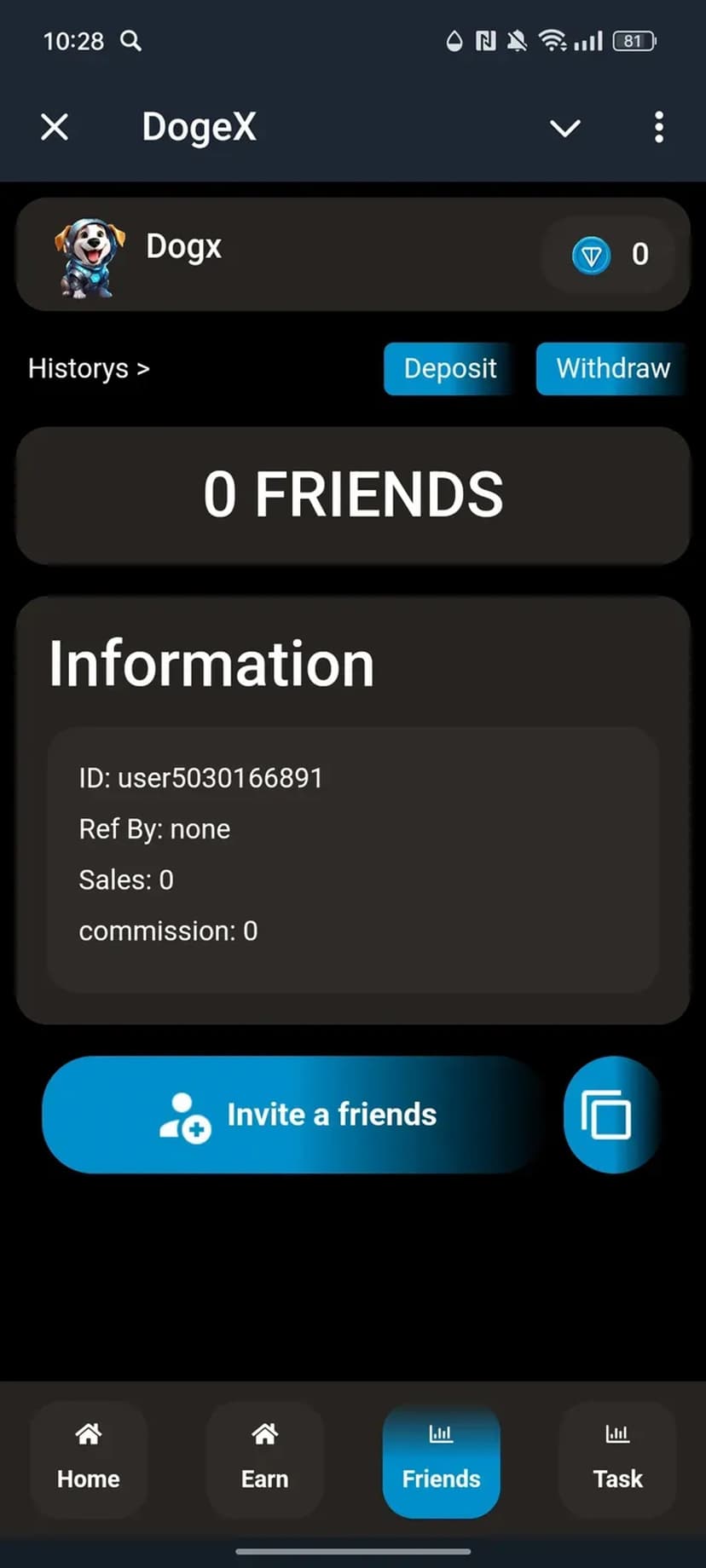Switch to the Home tab
This screenshot has height=1568, width=706.
89,1459
